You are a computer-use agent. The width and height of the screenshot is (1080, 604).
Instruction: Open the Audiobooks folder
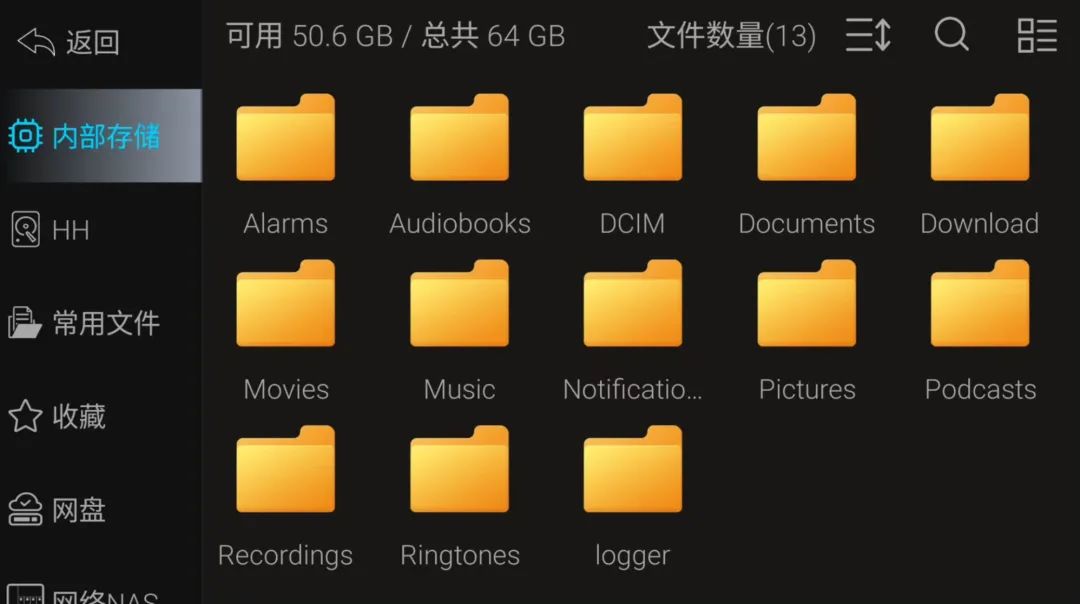coord(459,140)
